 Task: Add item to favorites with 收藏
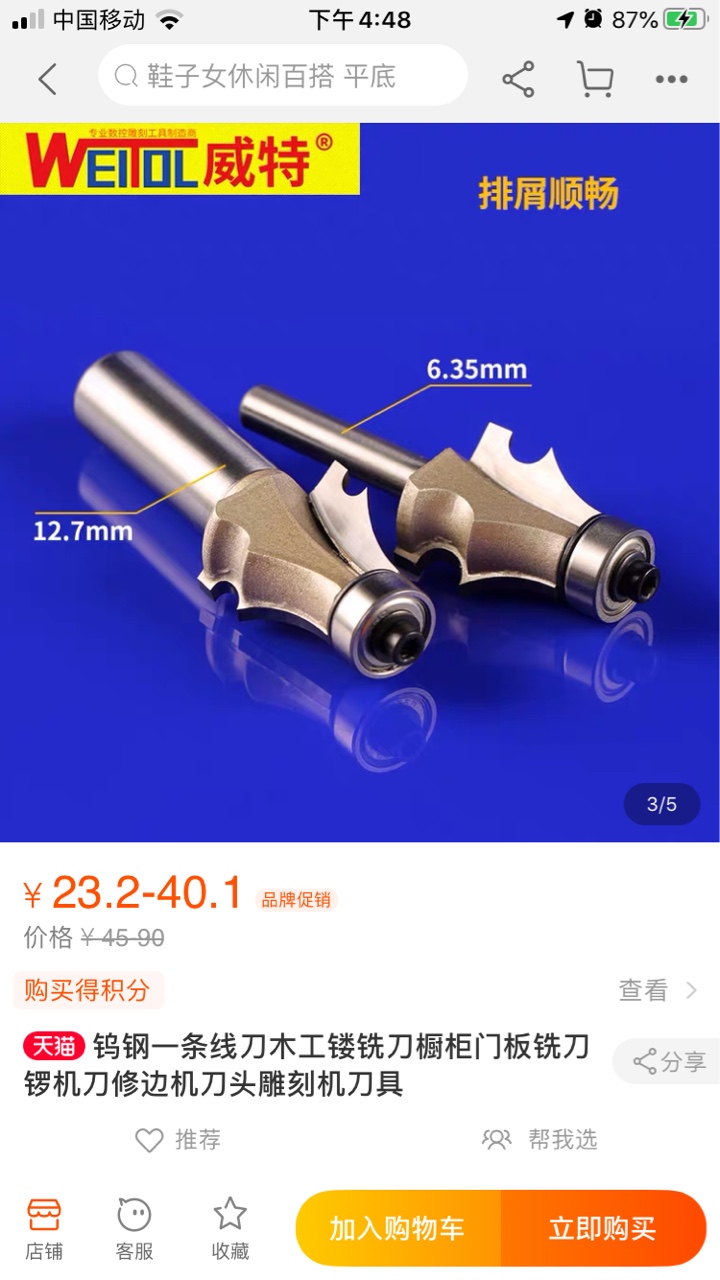pyautogui.click(x=230, y=1229)
